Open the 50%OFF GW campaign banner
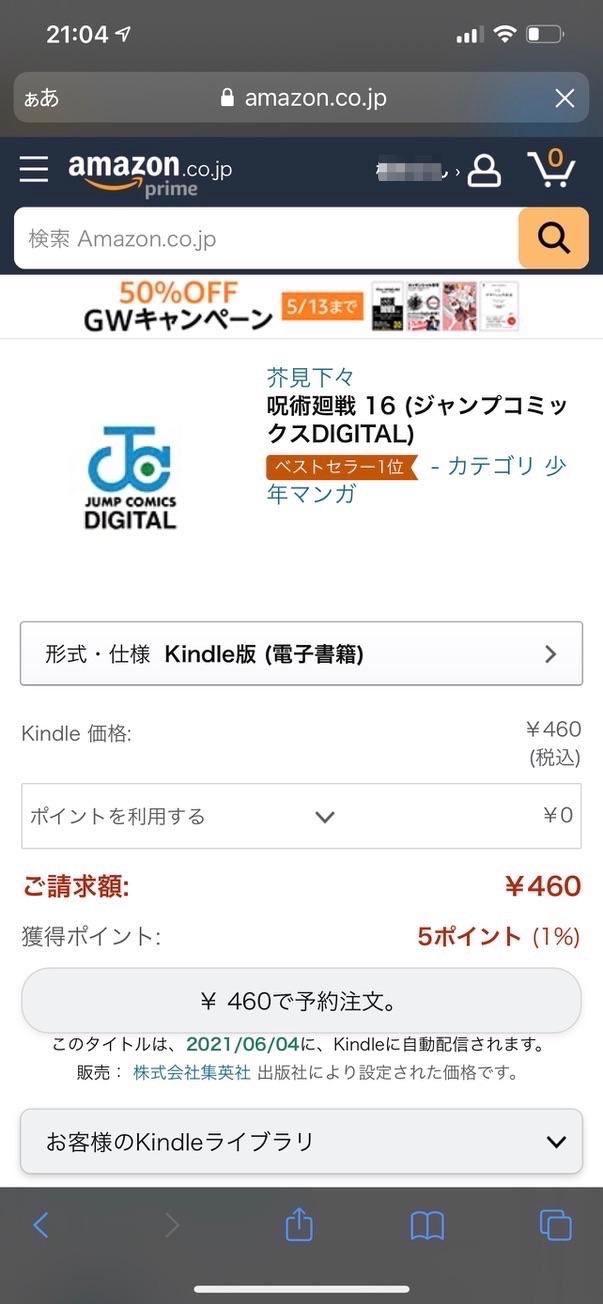This screenshot has width=603, height=1304. click(301, 306)
